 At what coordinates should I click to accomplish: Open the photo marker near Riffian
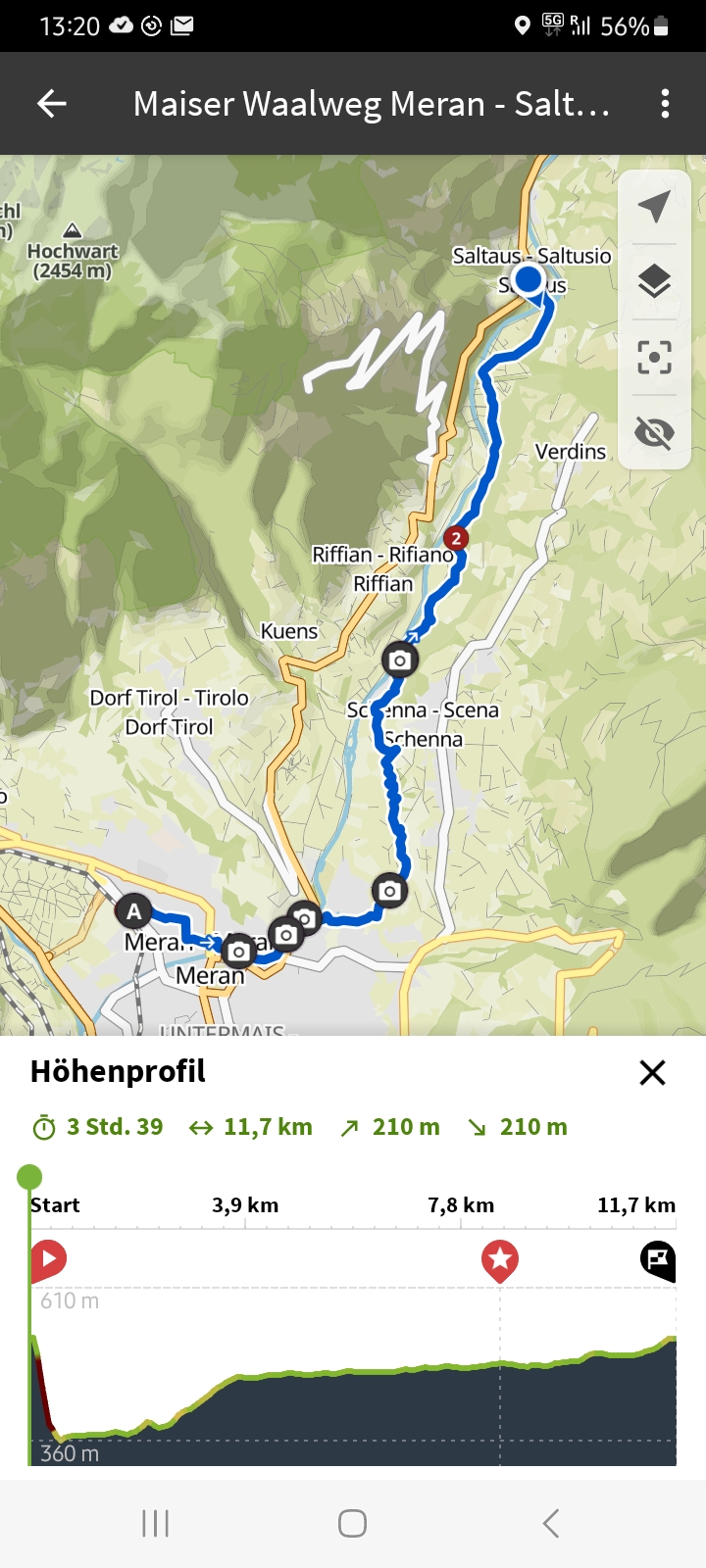399,661
